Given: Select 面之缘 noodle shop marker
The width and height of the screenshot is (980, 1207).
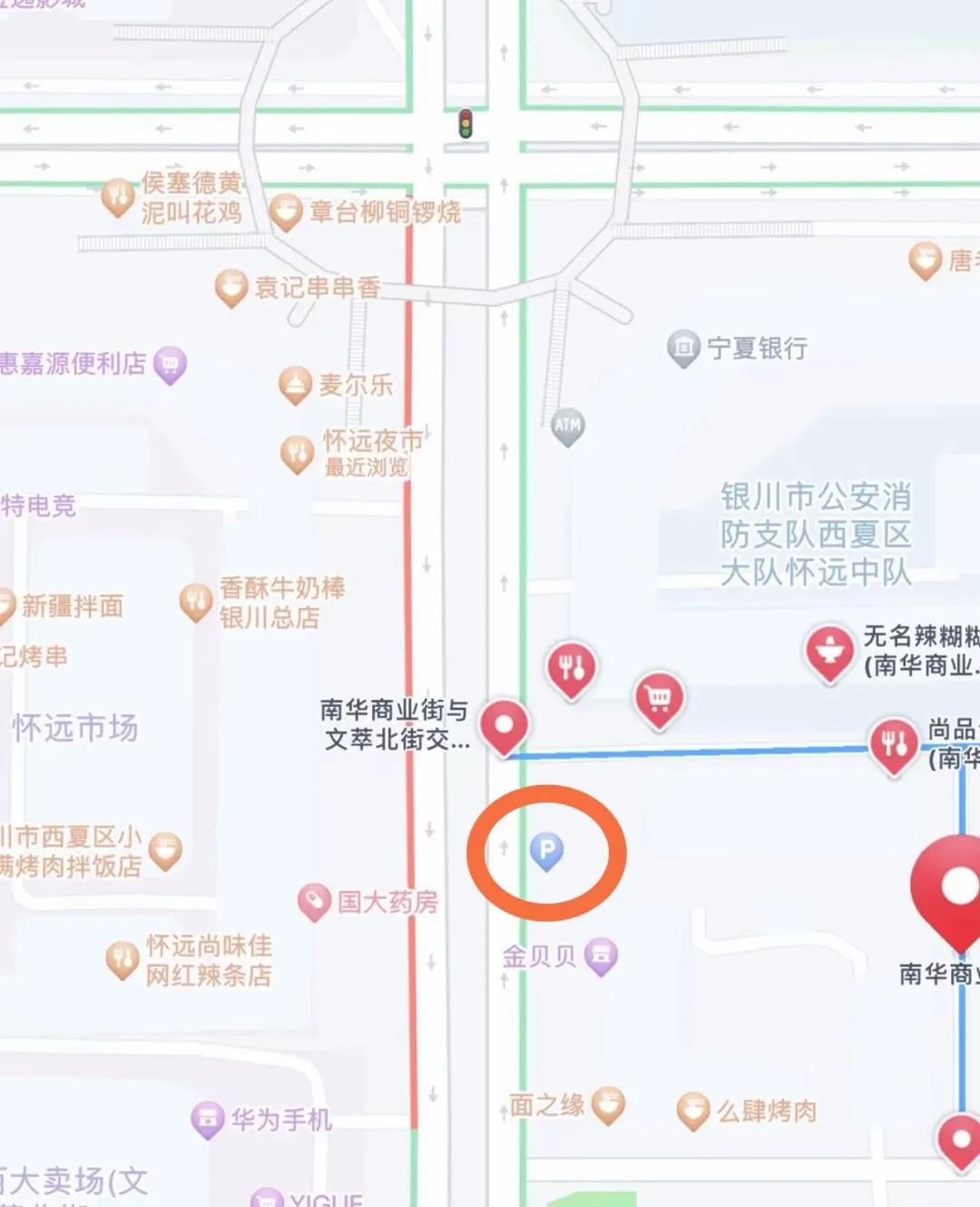Looking at the screenshot, I should 608,1104.
